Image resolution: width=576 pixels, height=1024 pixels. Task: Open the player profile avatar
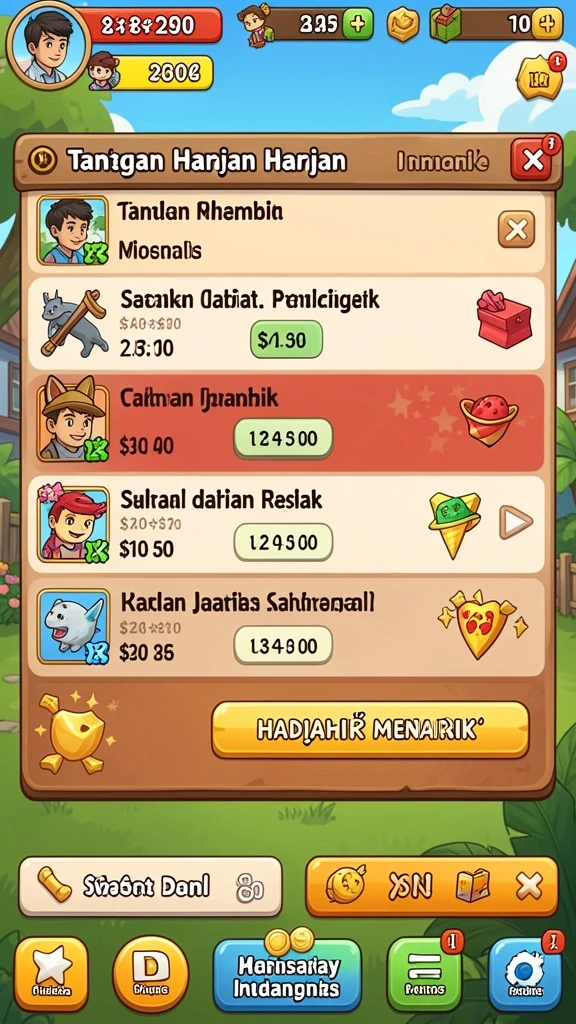[49, 44]
